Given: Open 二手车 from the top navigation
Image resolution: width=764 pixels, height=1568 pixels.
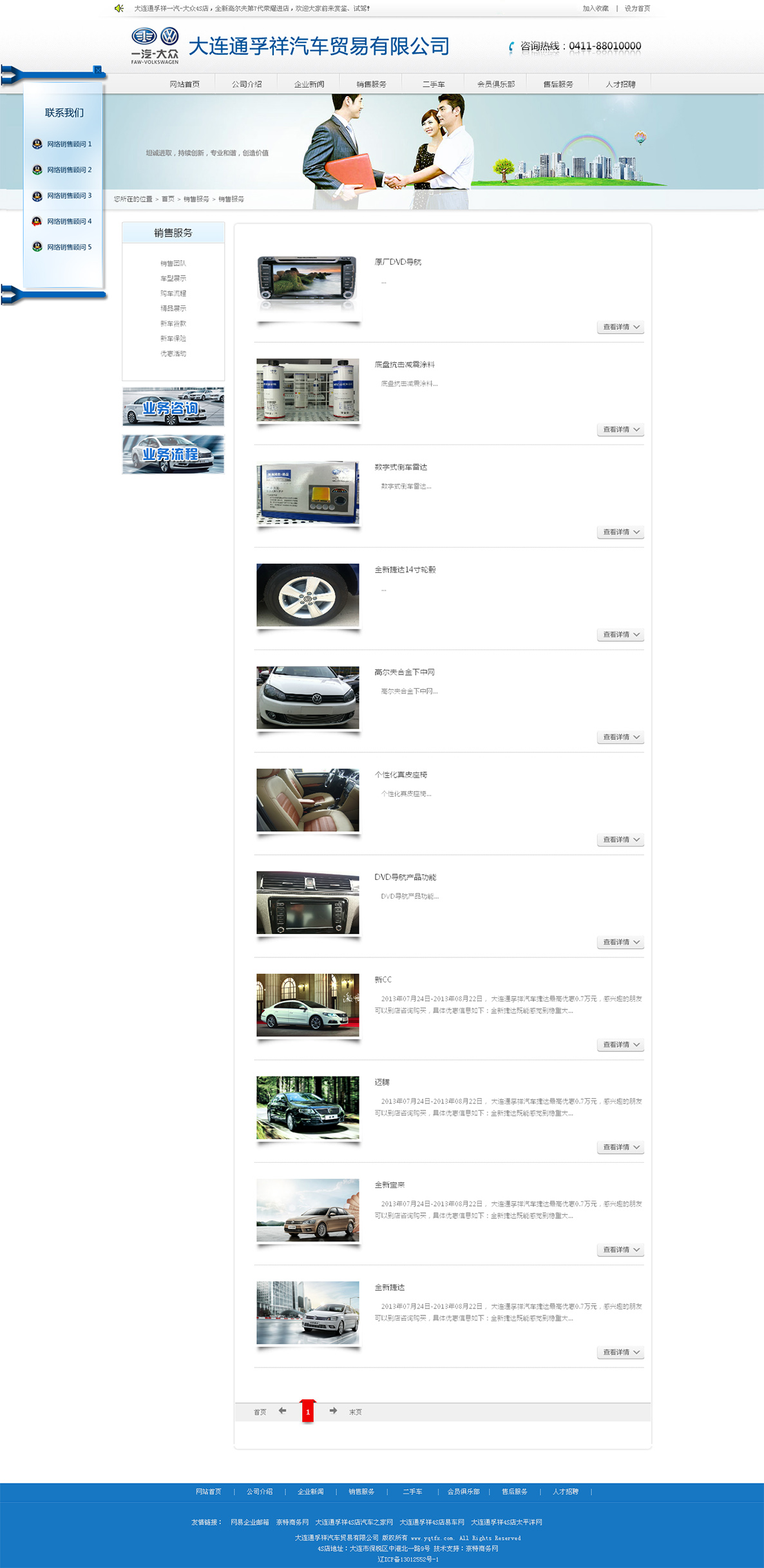Looking at the screenshot, I should click(x=434, y=84).
